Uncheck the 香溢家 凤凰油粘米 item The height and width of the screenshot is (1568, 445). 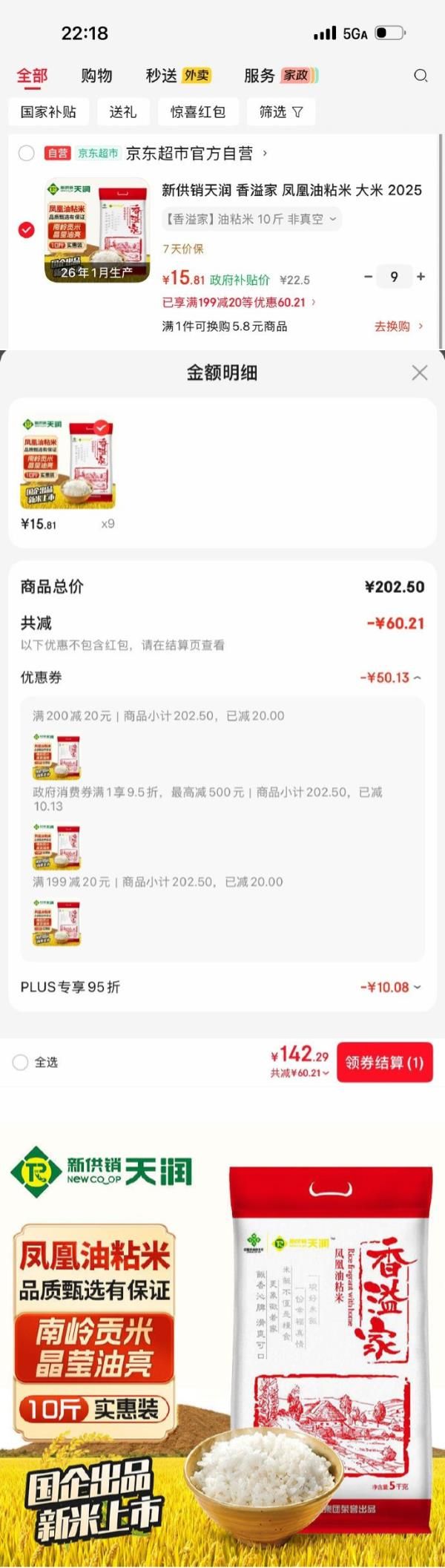[27, 230]
